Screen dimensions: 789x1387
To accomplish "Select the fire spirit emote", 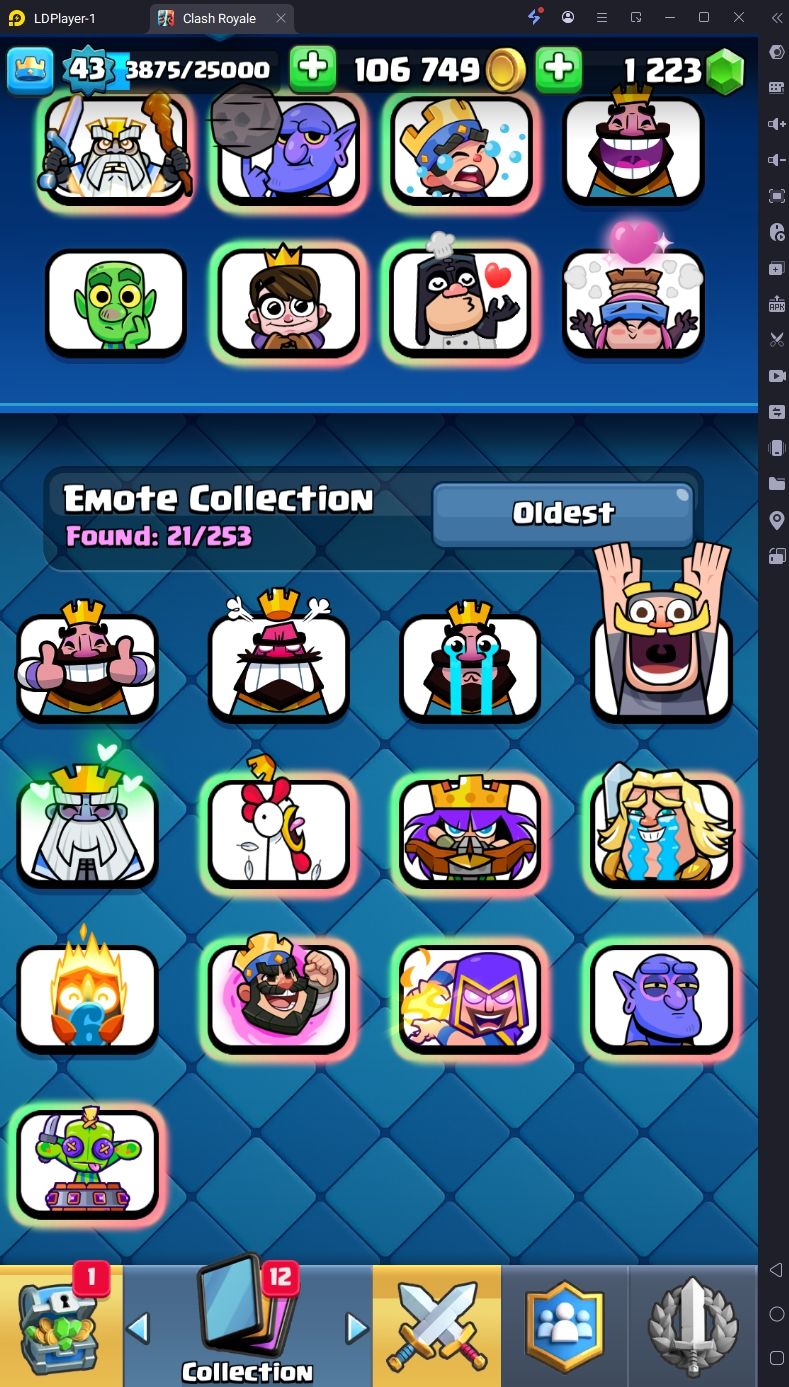I will tap(87, 996).
